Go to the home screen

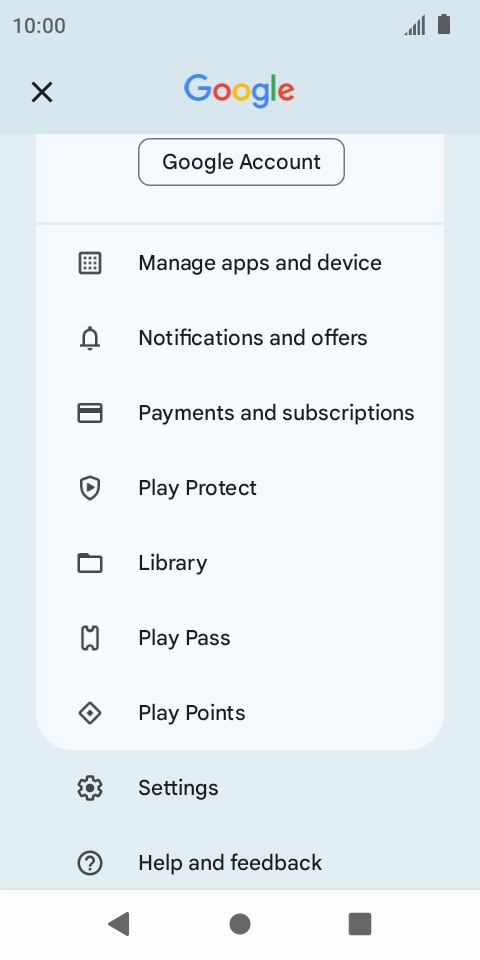[x=240, y=924]
